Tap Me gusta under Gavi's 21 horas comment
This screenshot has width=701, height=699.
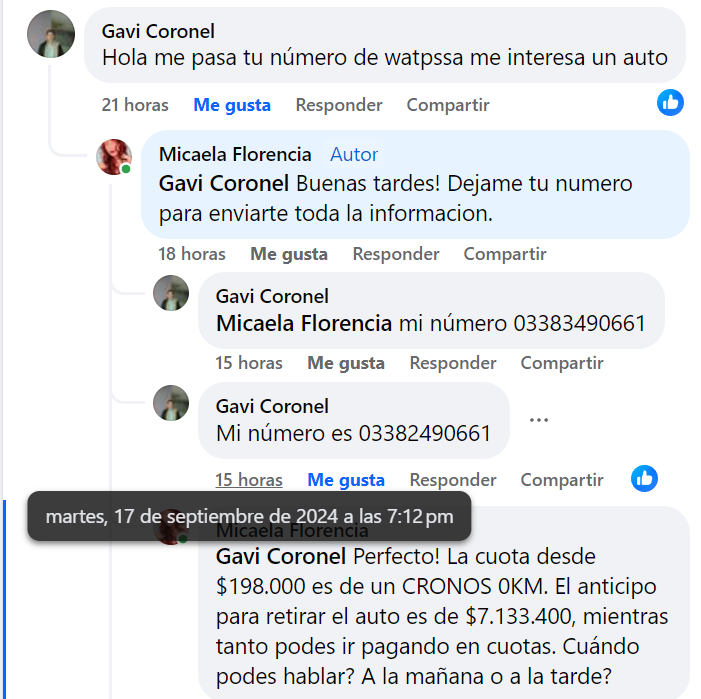coord(232,105)
